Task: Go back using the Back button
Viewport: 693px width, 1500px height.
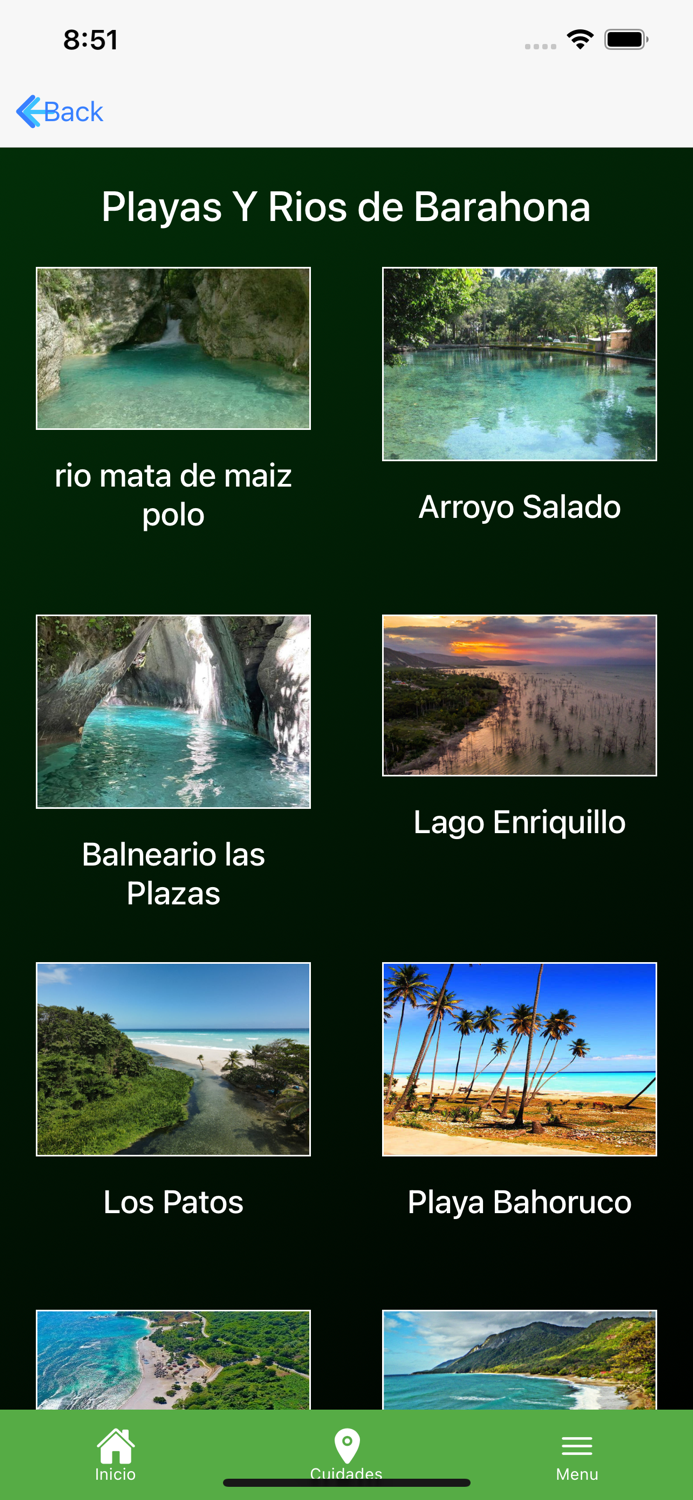Action: pos(60,112)
